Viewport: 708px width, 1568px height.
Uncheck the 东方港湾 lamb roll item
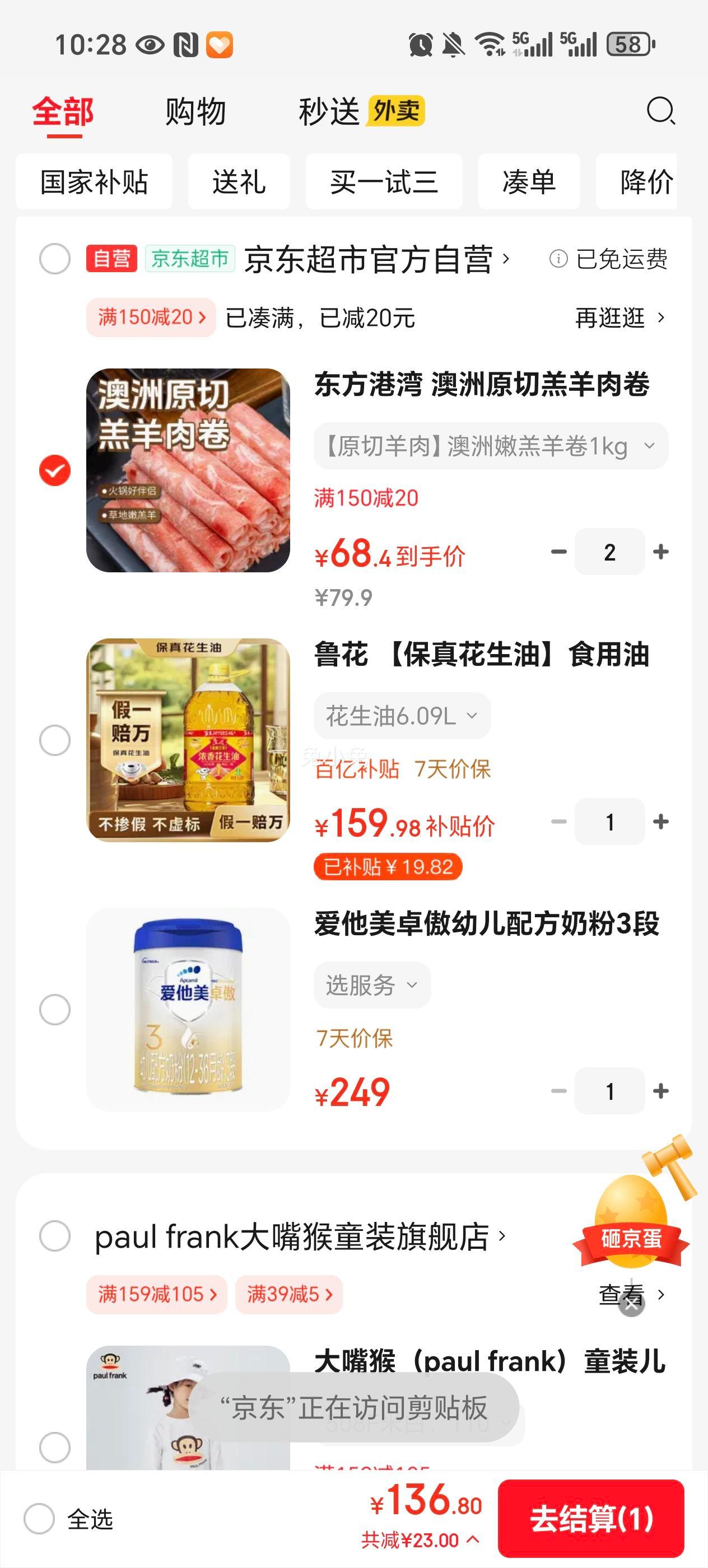55,470
